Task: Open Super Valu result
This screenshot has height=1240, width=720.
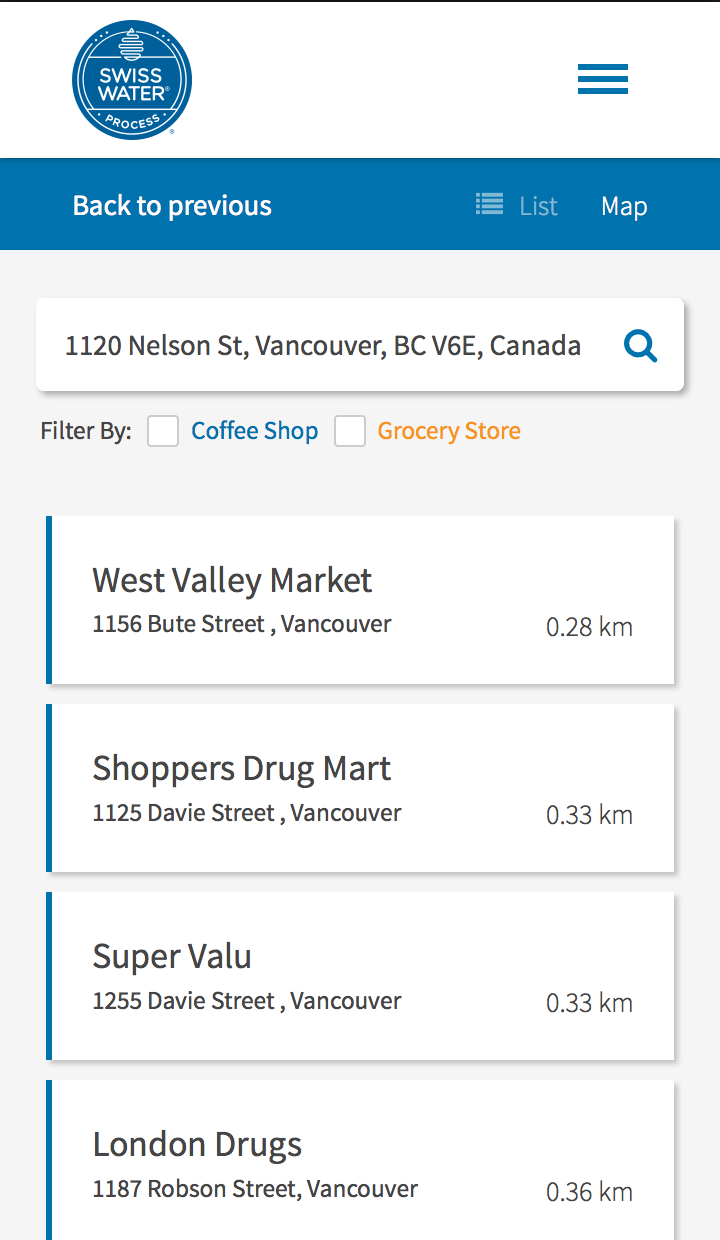Action: click(x=360, y=976)
